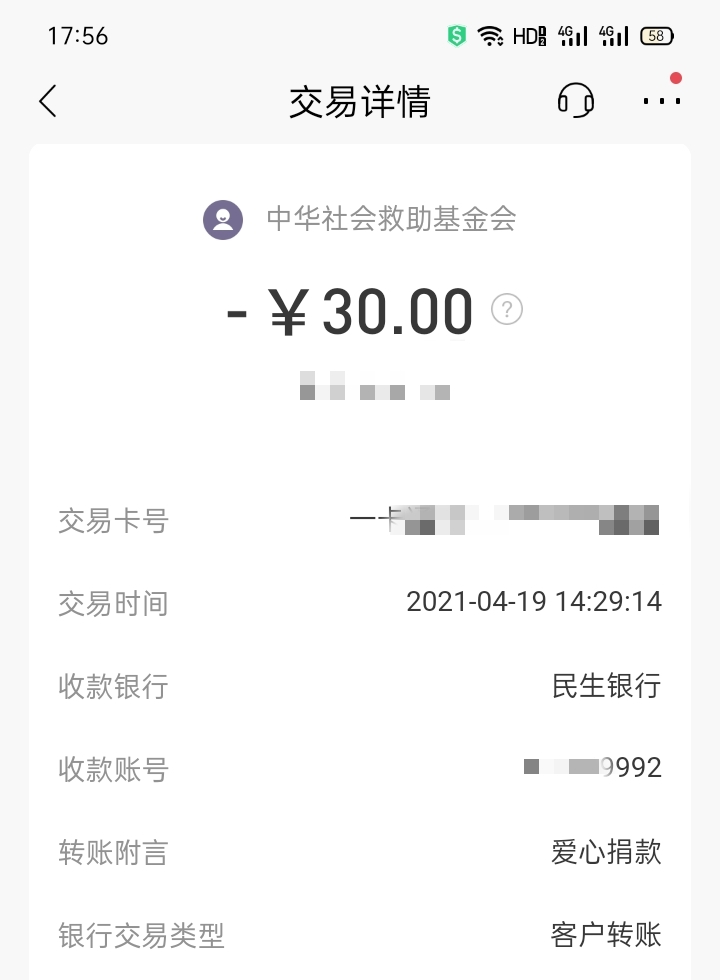Select the 收款银行 value 民生银行
Viewport: 720px width, 980px height.
pyautogui.click(x=607, y=687)
